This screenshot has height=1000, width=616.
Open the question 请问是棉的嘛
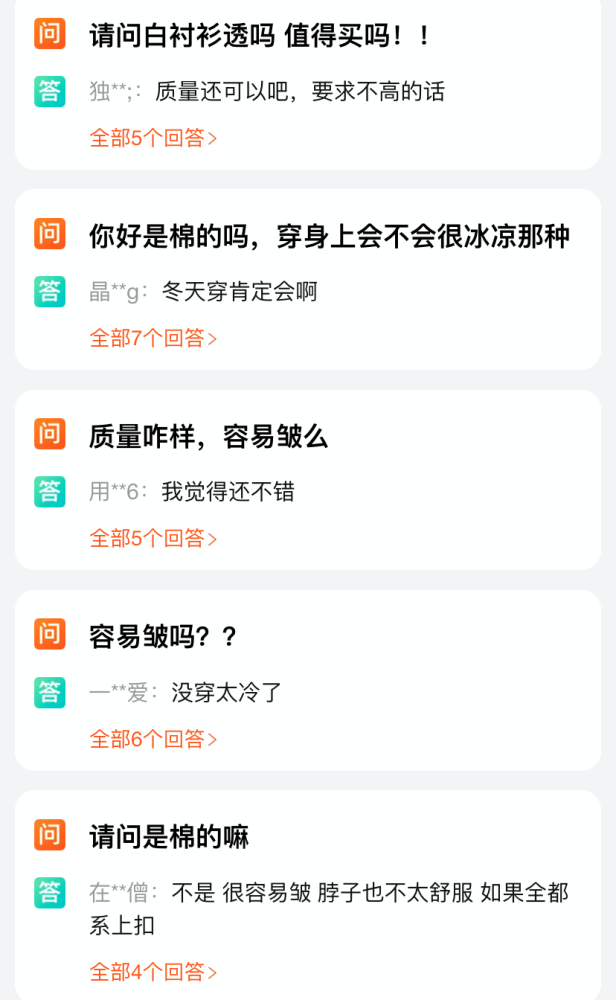[x=169, y=837]
